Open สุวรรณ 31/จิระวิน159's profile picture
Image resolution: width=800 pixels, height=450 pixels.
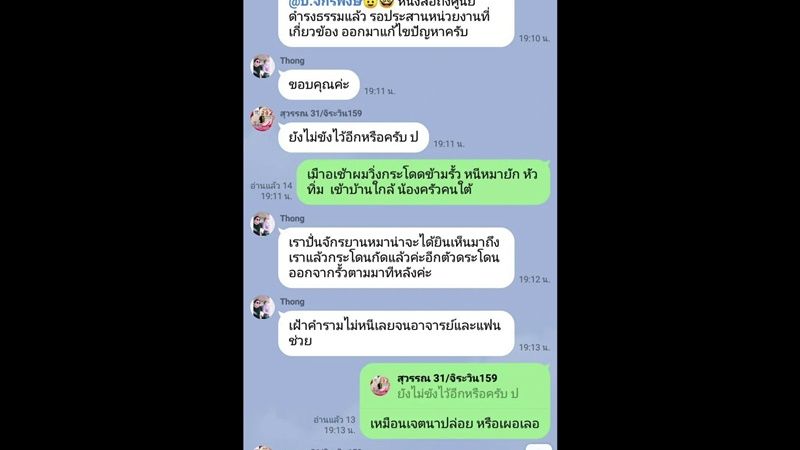(262, 120)
